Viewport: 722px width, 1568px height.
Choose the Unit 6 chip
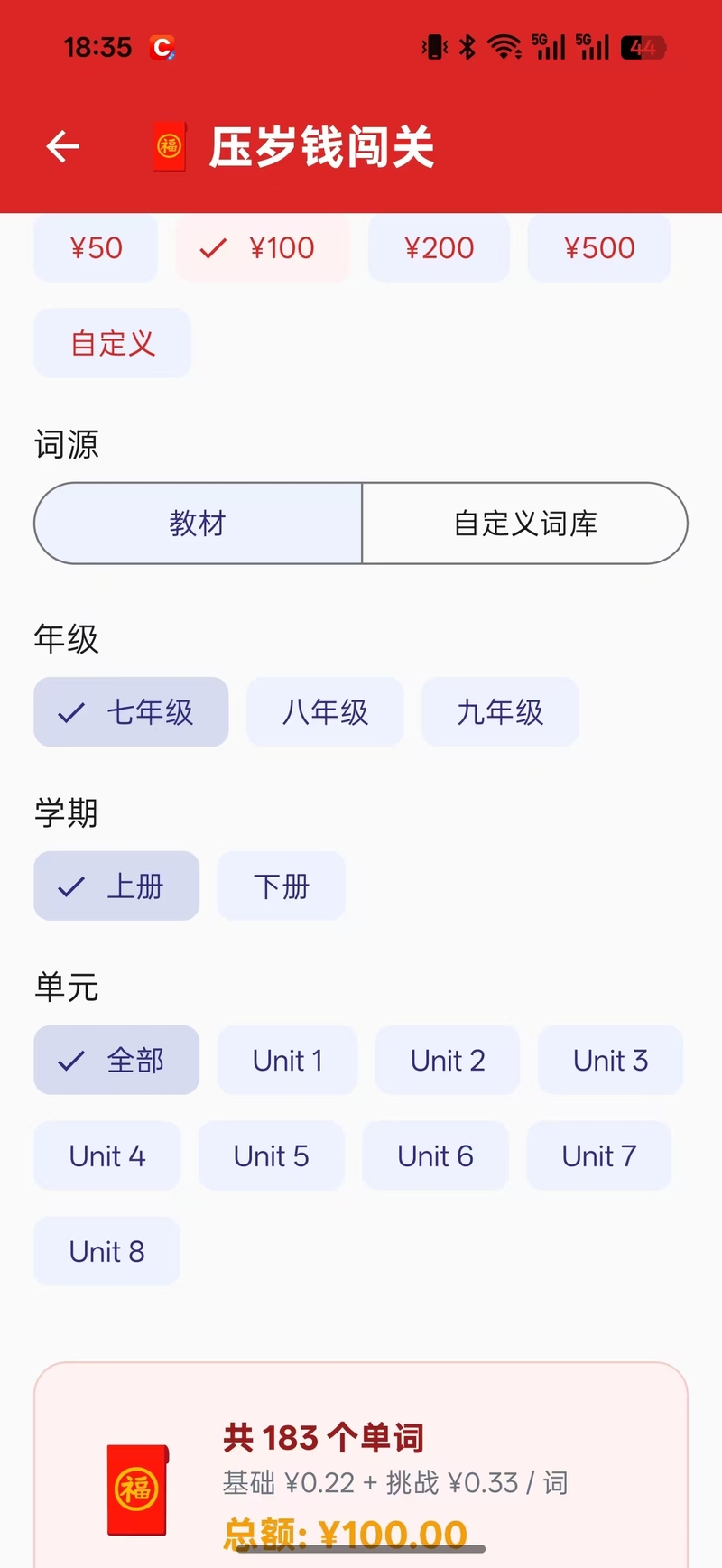pos(435,1156)
